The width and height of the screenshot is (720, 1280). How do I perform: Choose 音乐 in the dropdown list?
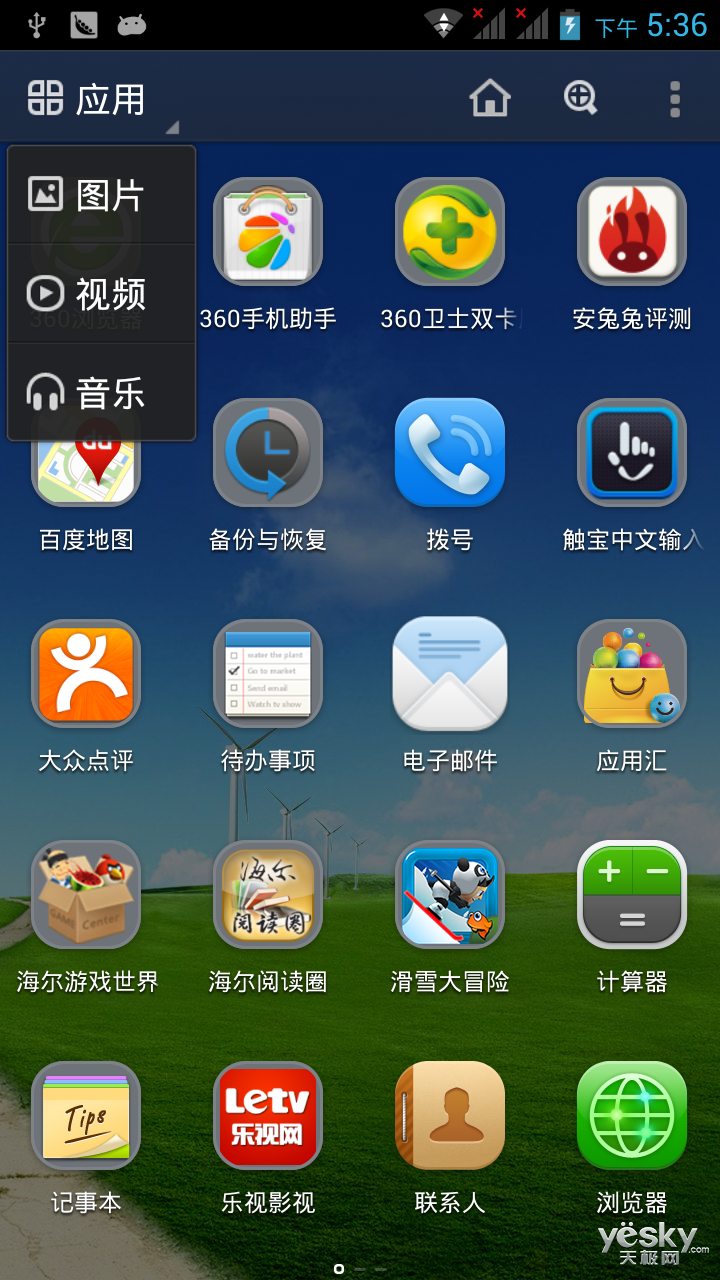coord(101,392)
